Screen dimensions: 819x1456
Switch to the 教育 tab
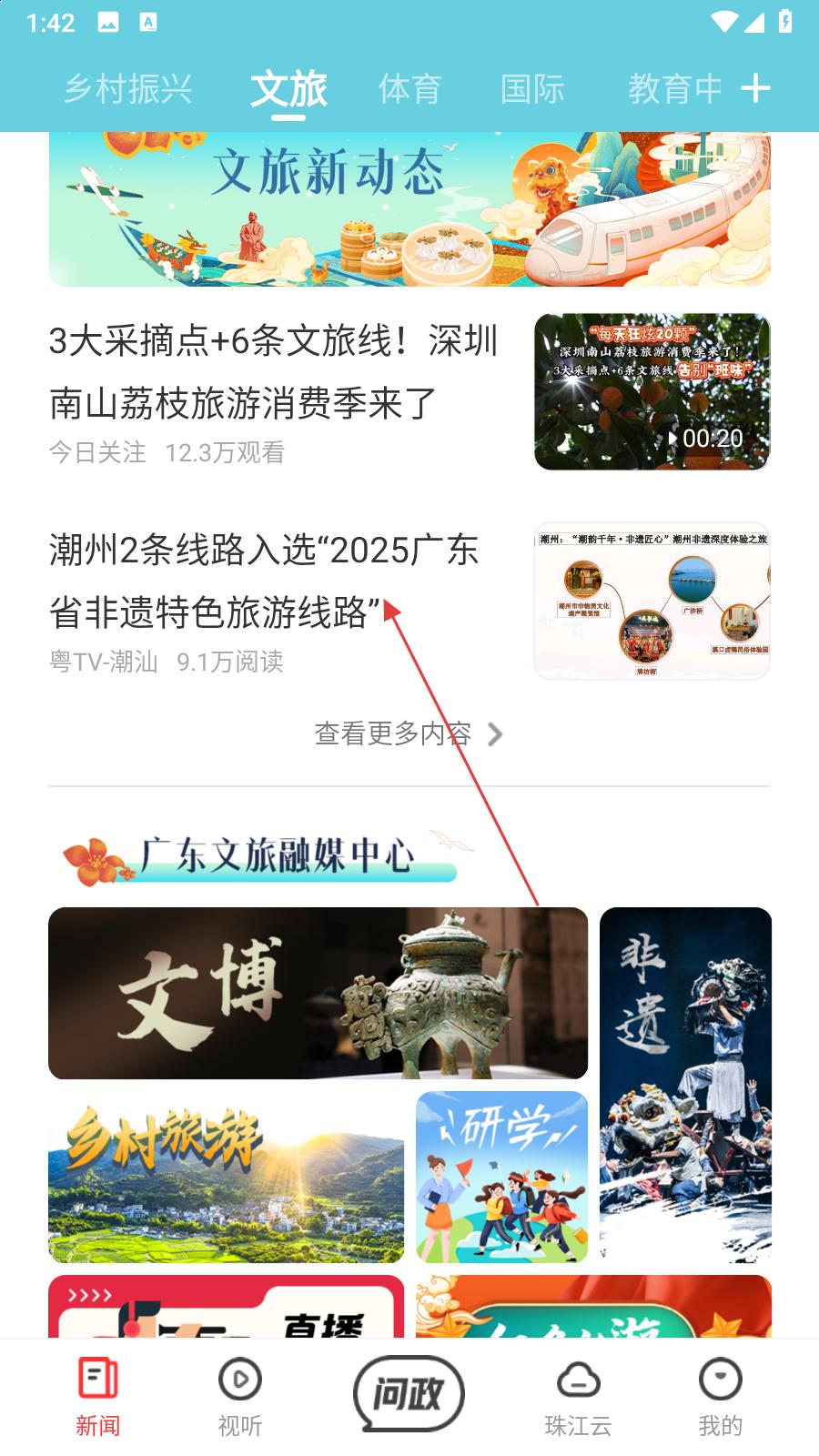coord(673,89)
